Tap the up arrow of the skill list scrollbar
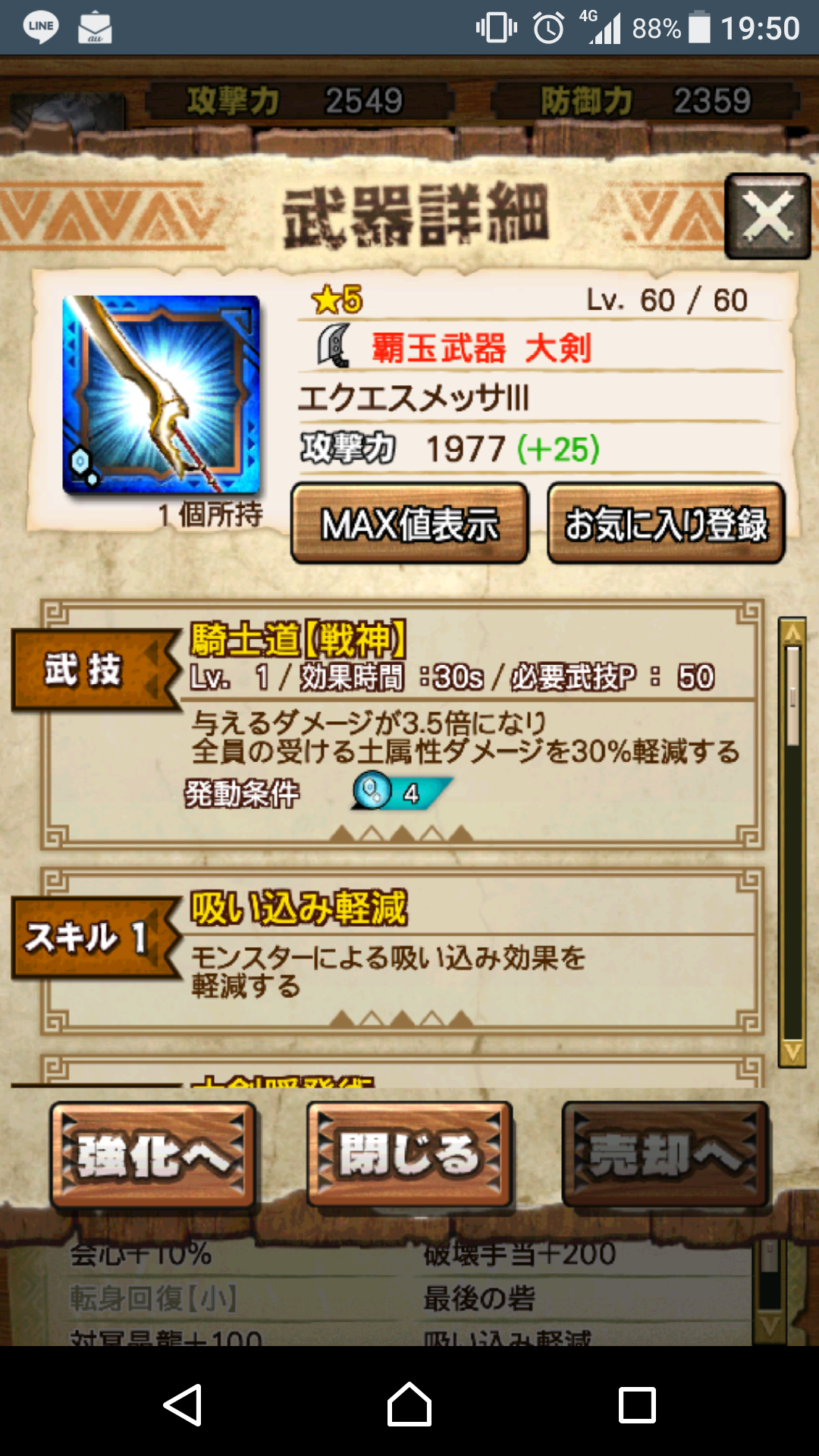Screen dimensions: 819x1456 (793, 632)
